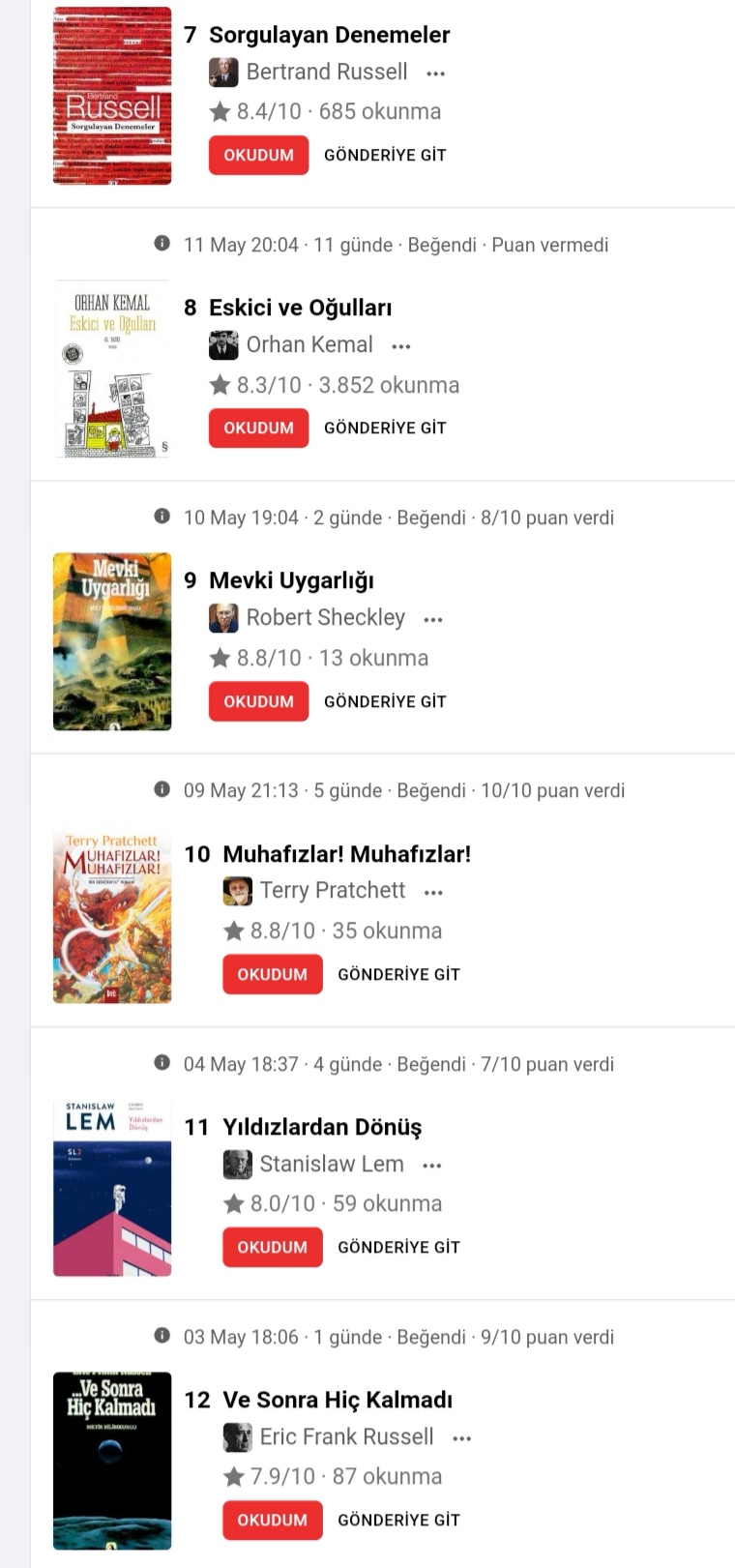
Task: Go to the Eskici ve Oğulları post
Action: (x=385, y=428)
